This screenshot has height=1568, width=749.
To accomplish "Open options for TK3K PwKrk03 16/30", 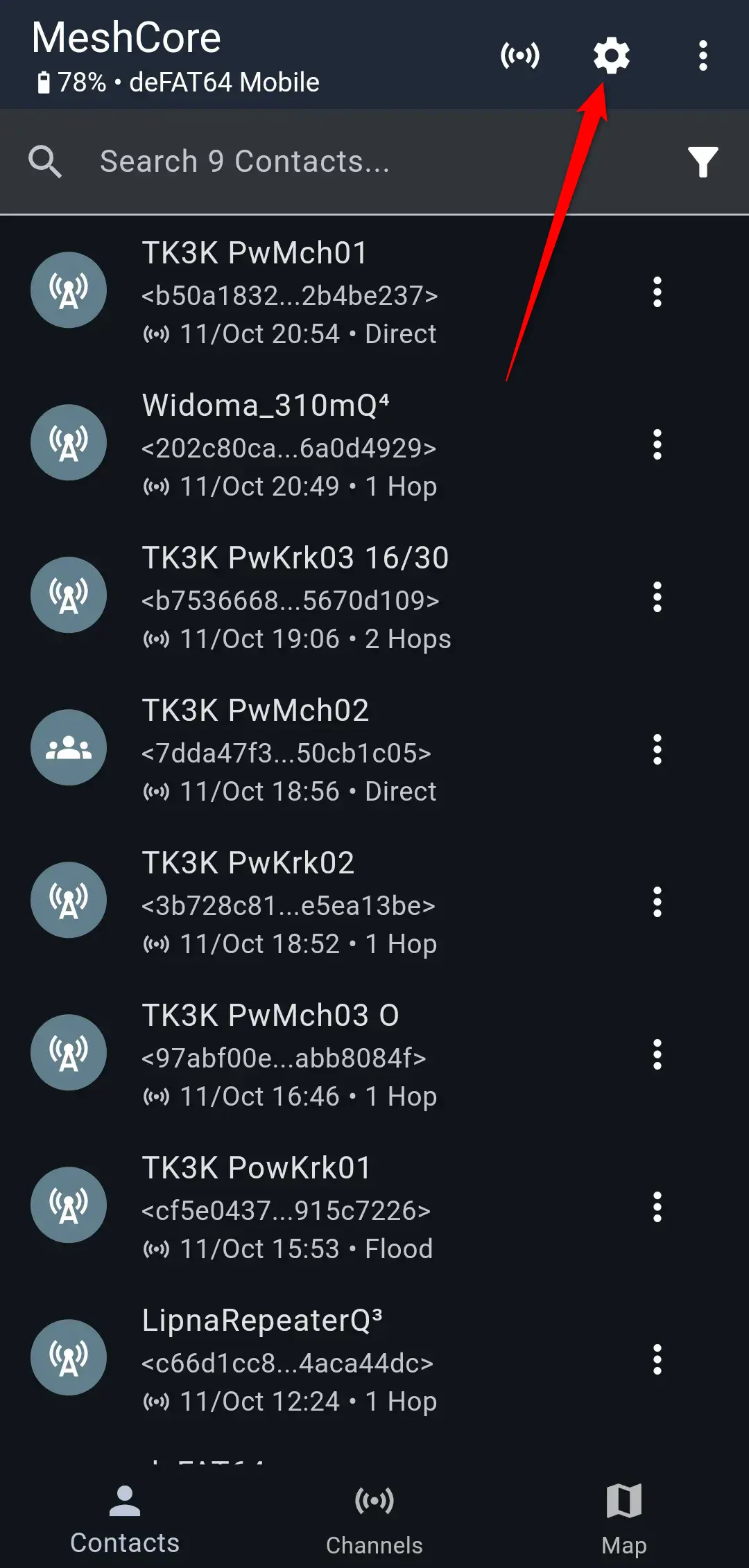I will point(657,598).
